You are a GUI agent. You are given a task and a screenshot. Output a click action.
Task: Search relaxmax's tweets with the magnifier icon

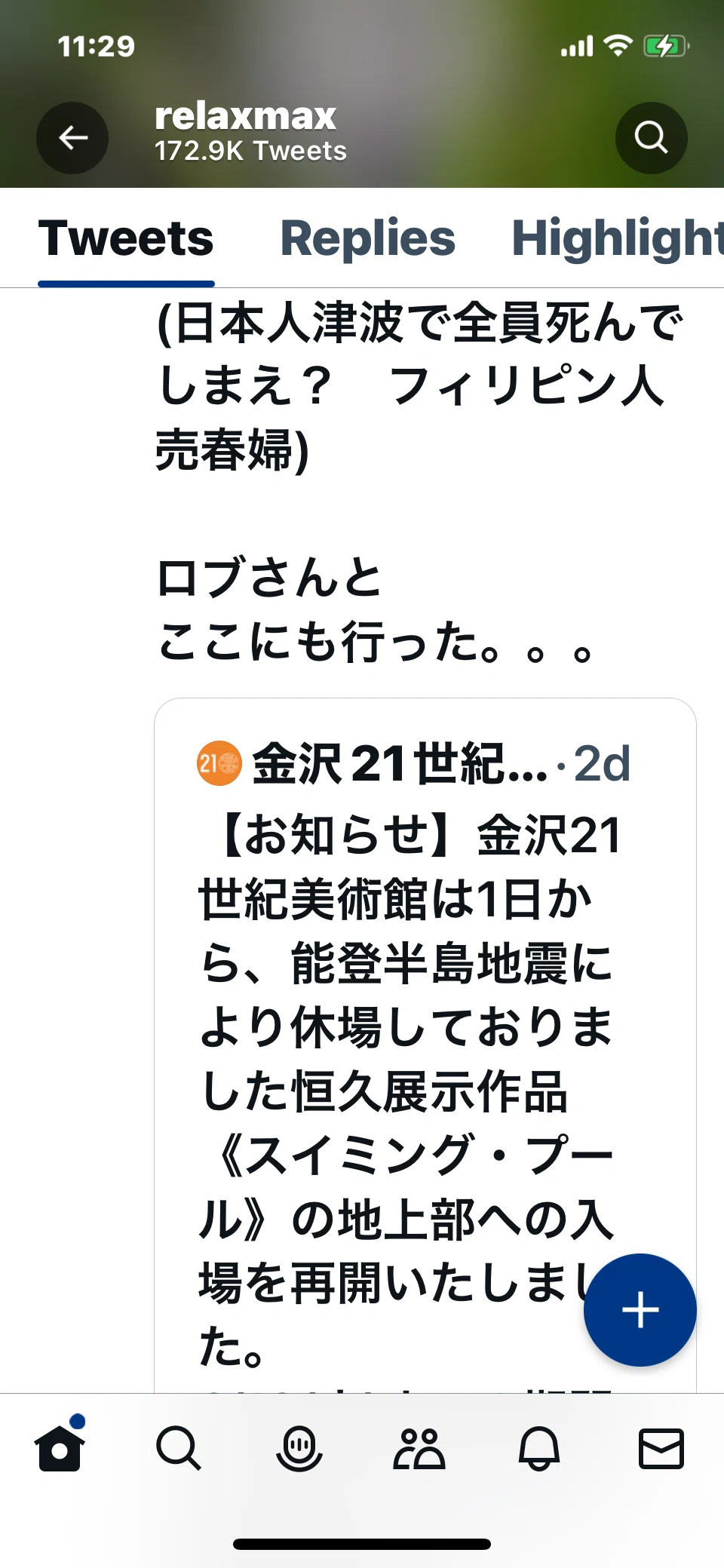(x=652, y=138)
